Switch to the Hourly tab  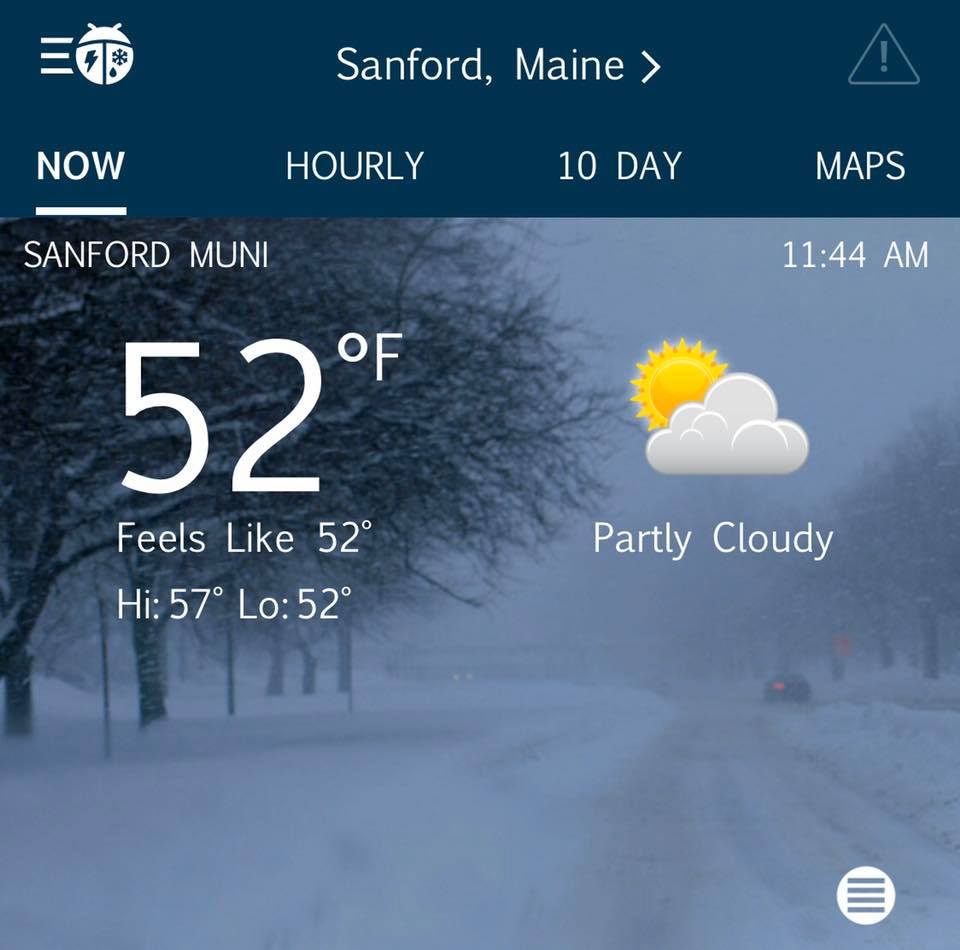click(x=354, y=166)
